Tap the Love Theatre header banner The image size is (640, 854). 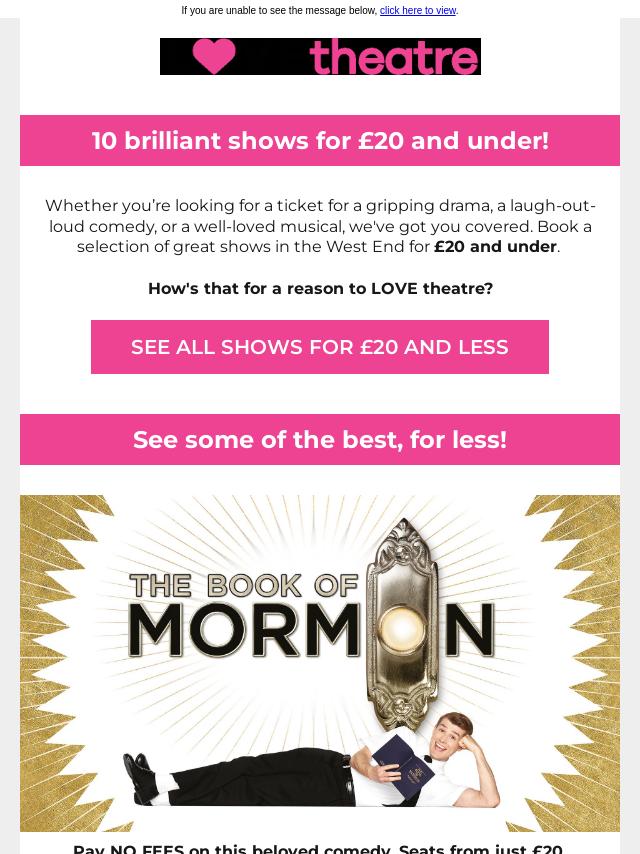(320, 57)
